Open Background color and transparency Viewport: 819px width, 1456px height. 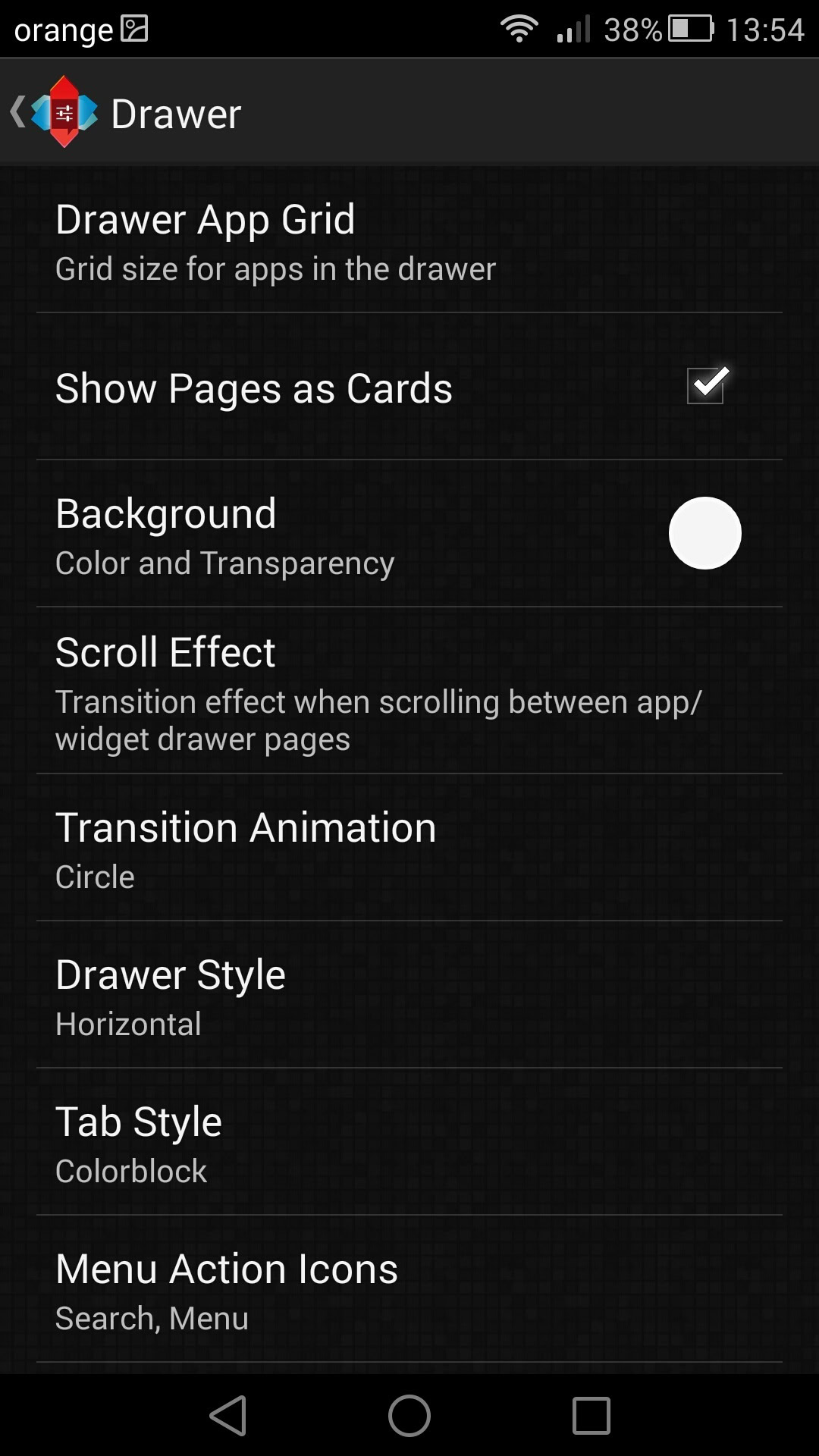point(409,535)
